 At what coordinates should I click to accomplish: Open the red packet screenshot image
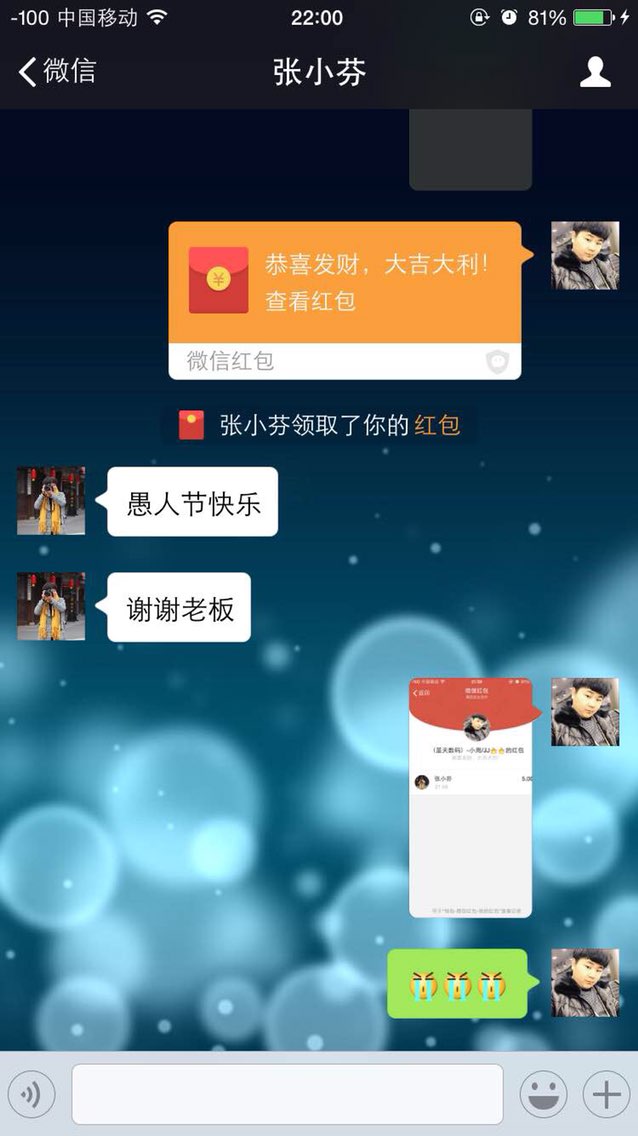pos(471,798)
